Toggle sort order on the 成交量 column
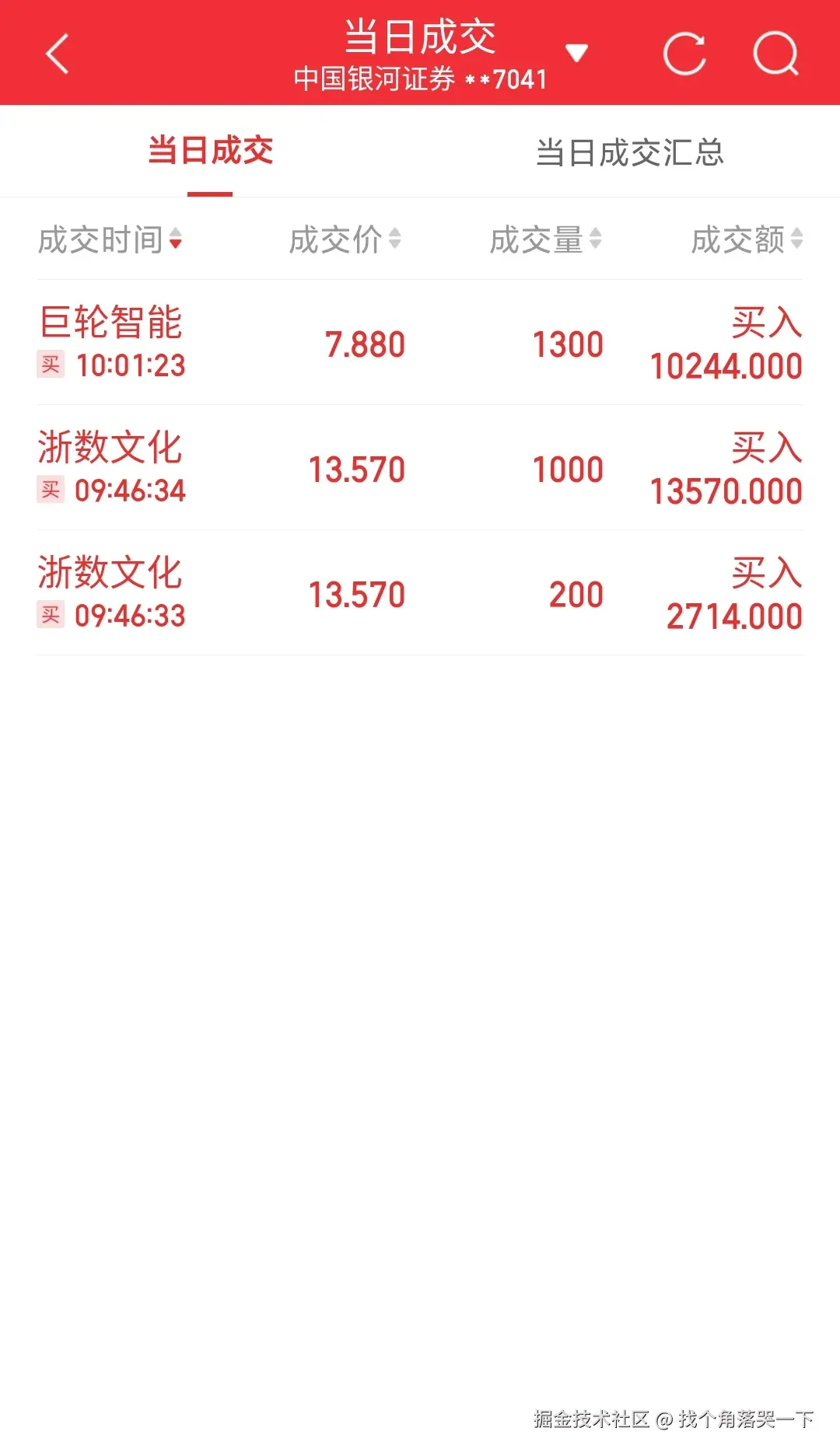The width and height of the screenshot is (840, 1456). [596, 239]
